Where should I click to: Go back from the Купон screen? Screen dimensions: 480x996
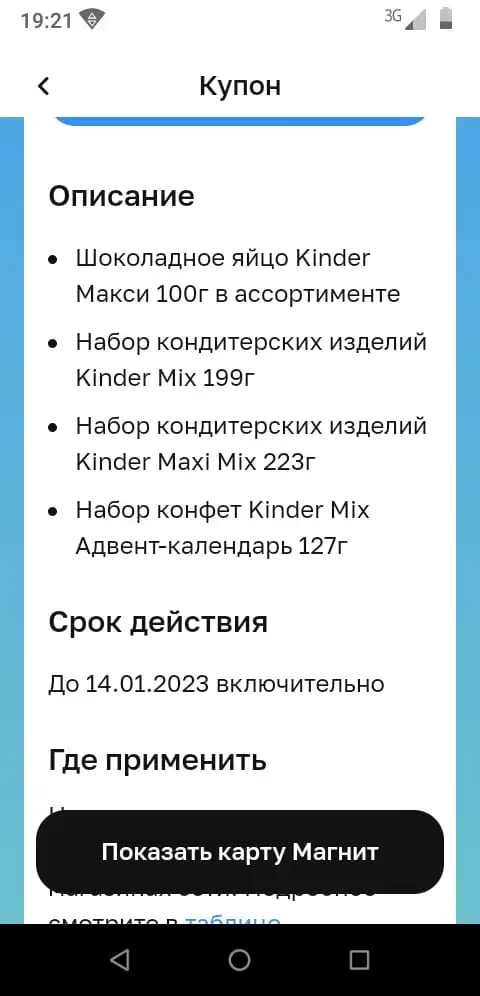(x=43, y=86)
